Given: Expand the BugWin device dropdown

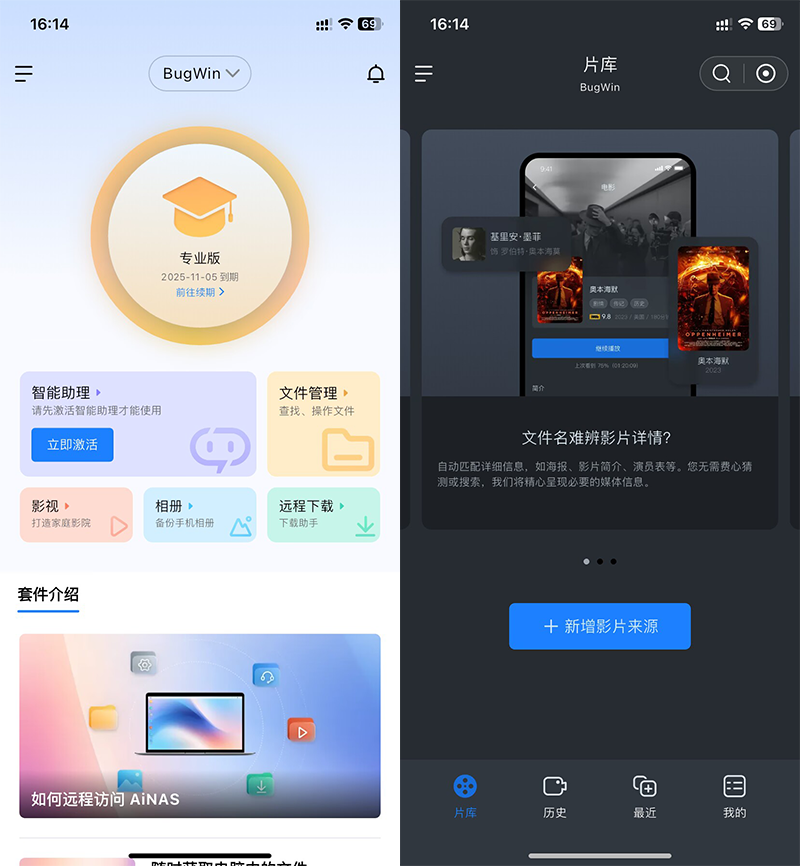Looking at the screenshot, I should coord(200,74).
